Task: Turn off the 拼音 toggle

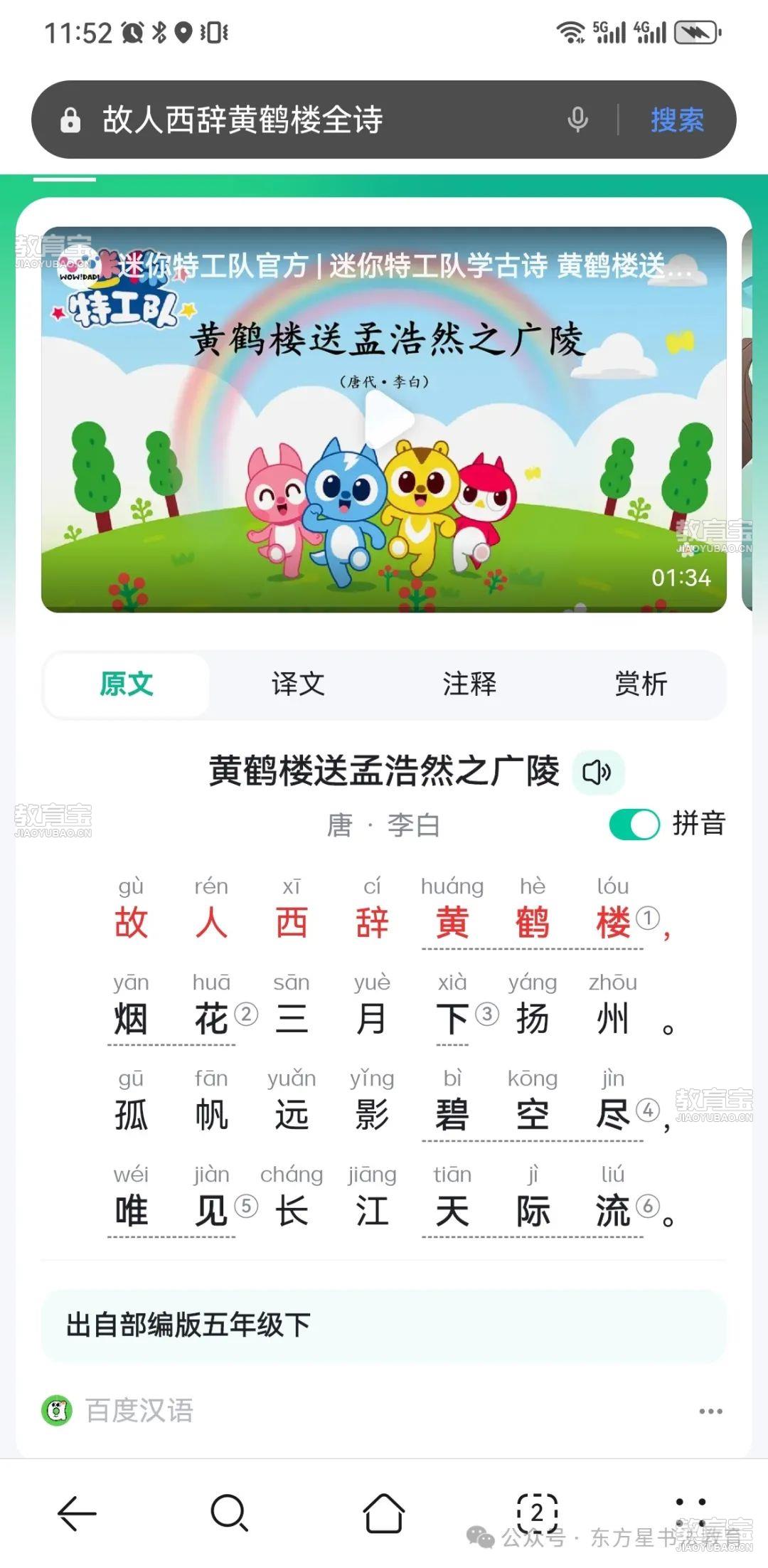Action: 634,825
